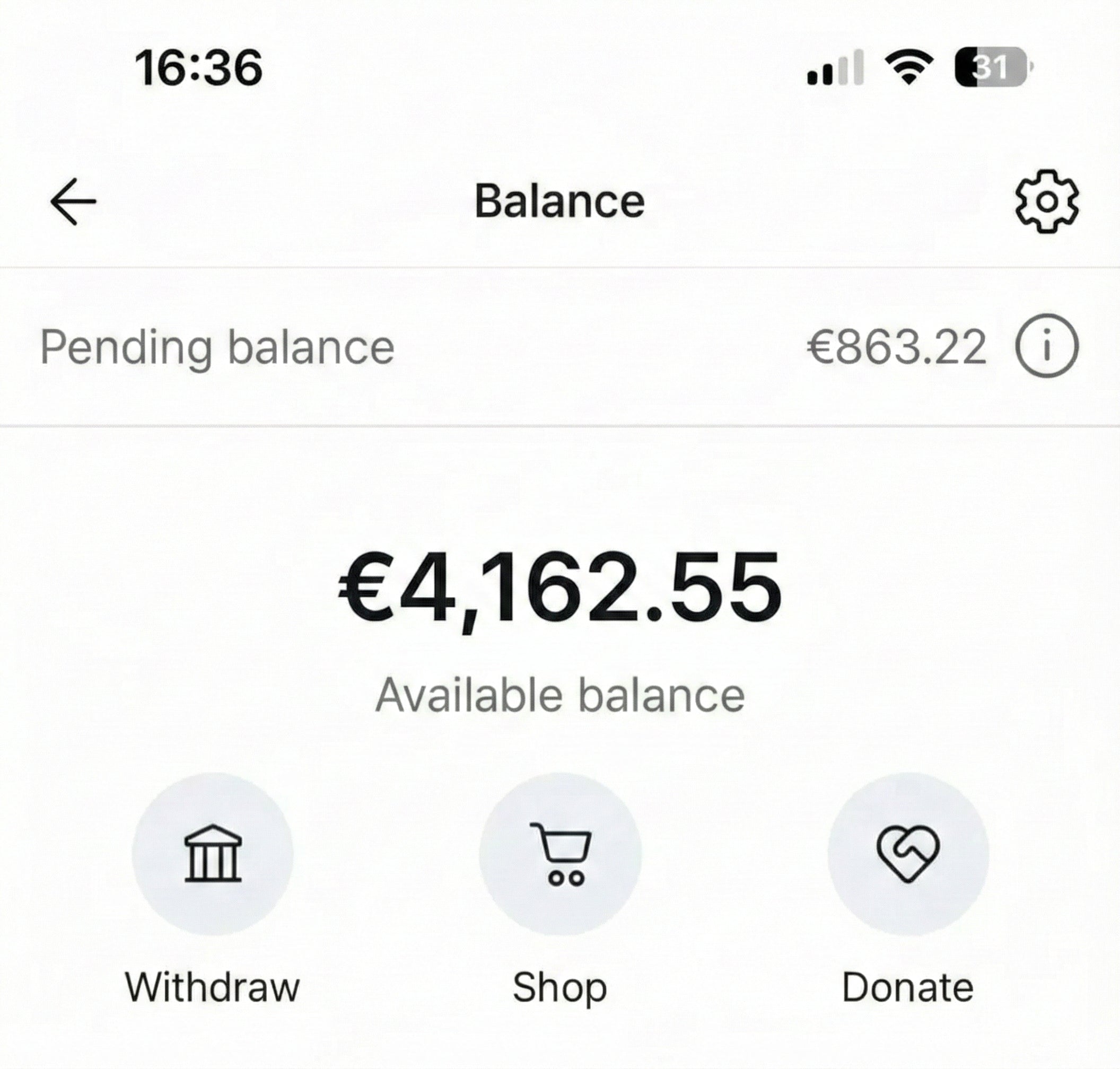Withdraw balance to bank

pyautogui.click(x=213, y=853)
